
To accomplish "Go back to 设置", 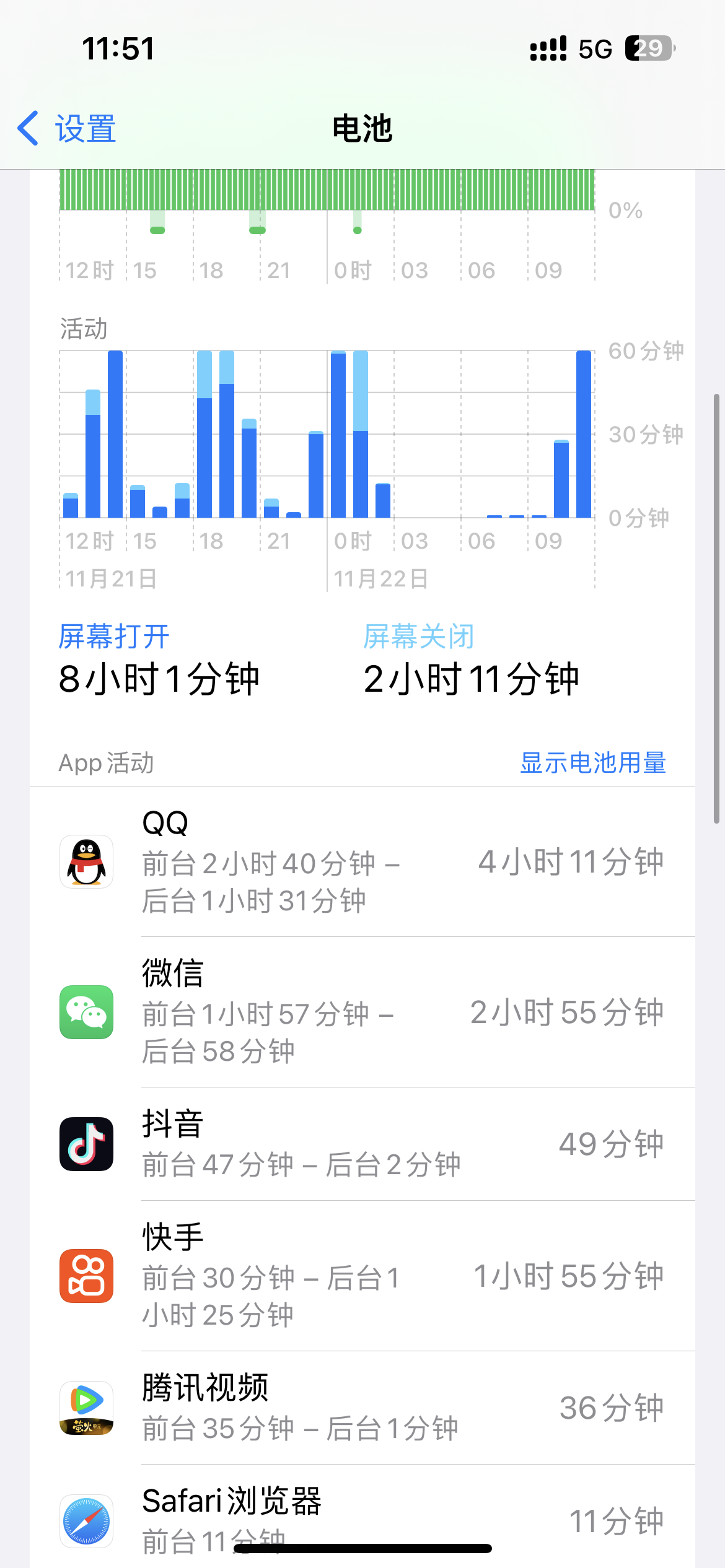I will coord(67,129).
